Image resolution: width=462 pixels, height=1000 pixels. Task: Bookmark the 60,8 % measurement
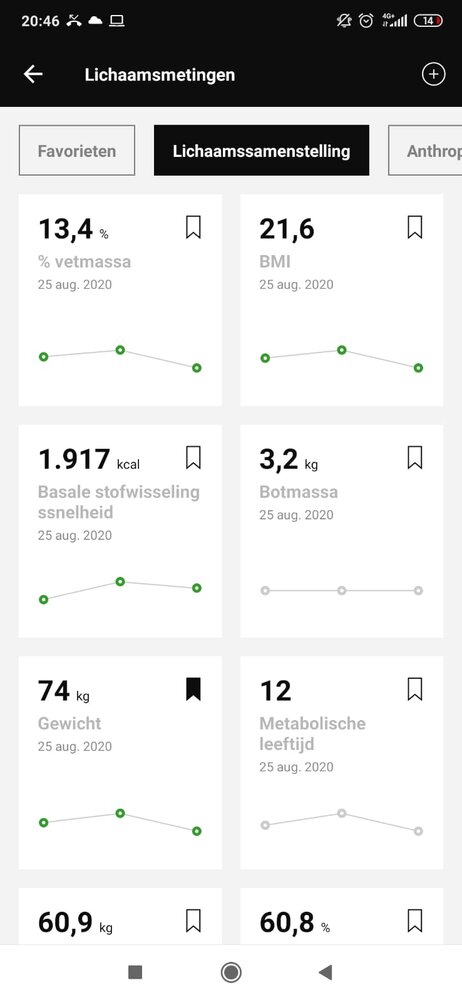[415, 920]
